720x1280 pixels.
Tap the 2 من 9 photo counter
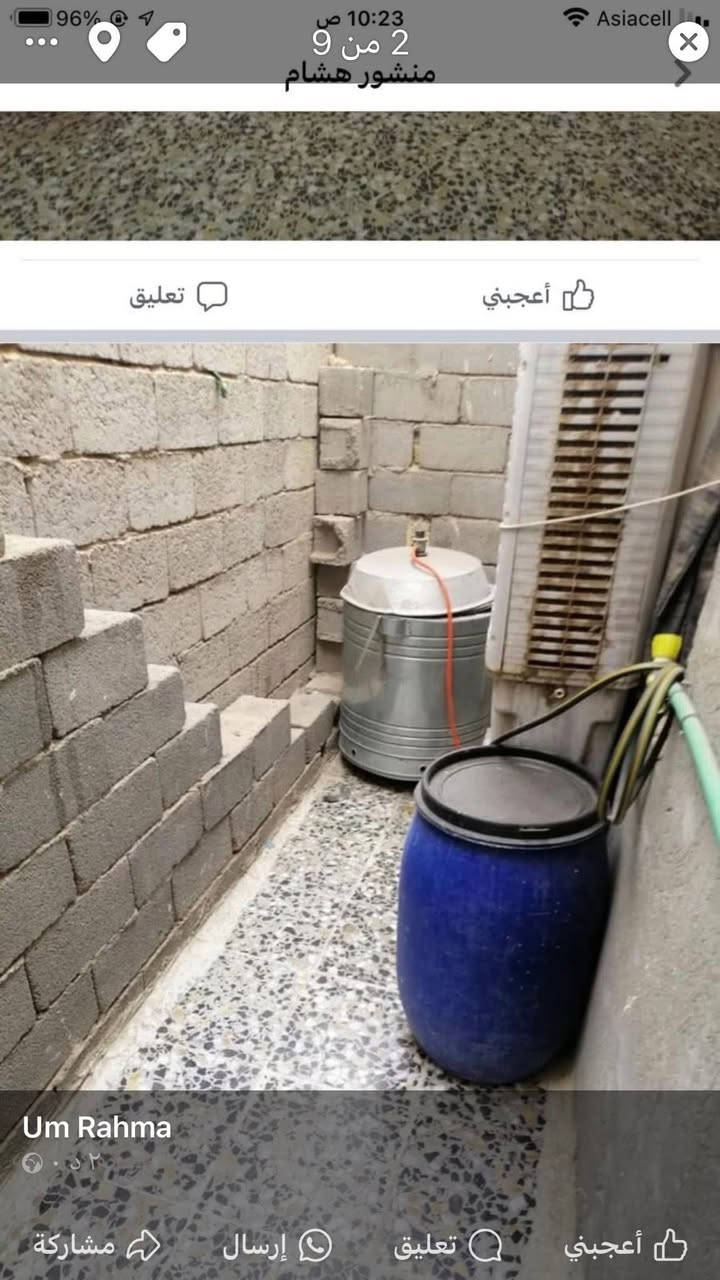[x=360, y=42]
